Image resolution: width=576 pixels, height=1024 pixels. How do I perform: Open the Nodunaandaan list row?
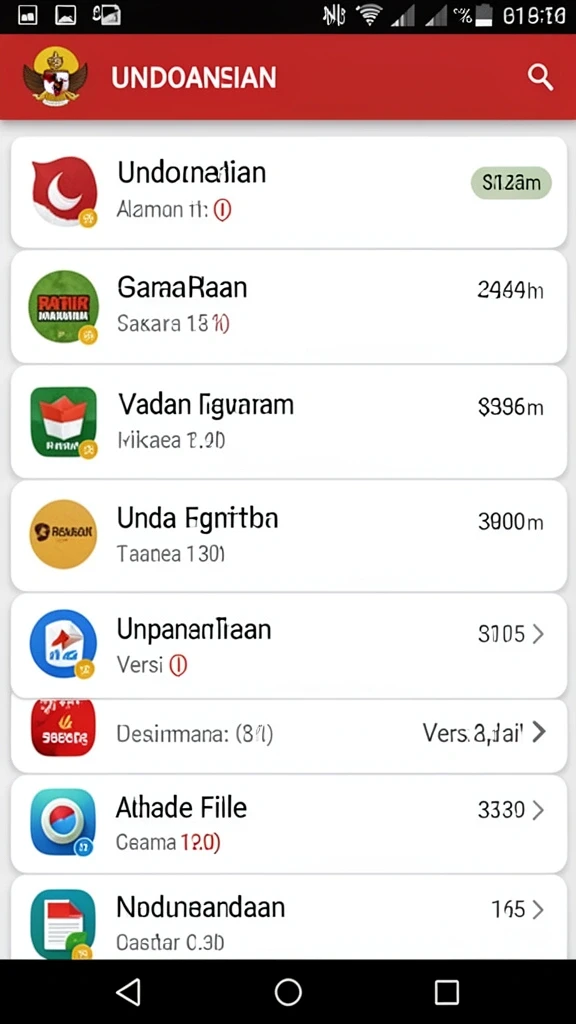(x=288, y=918)
